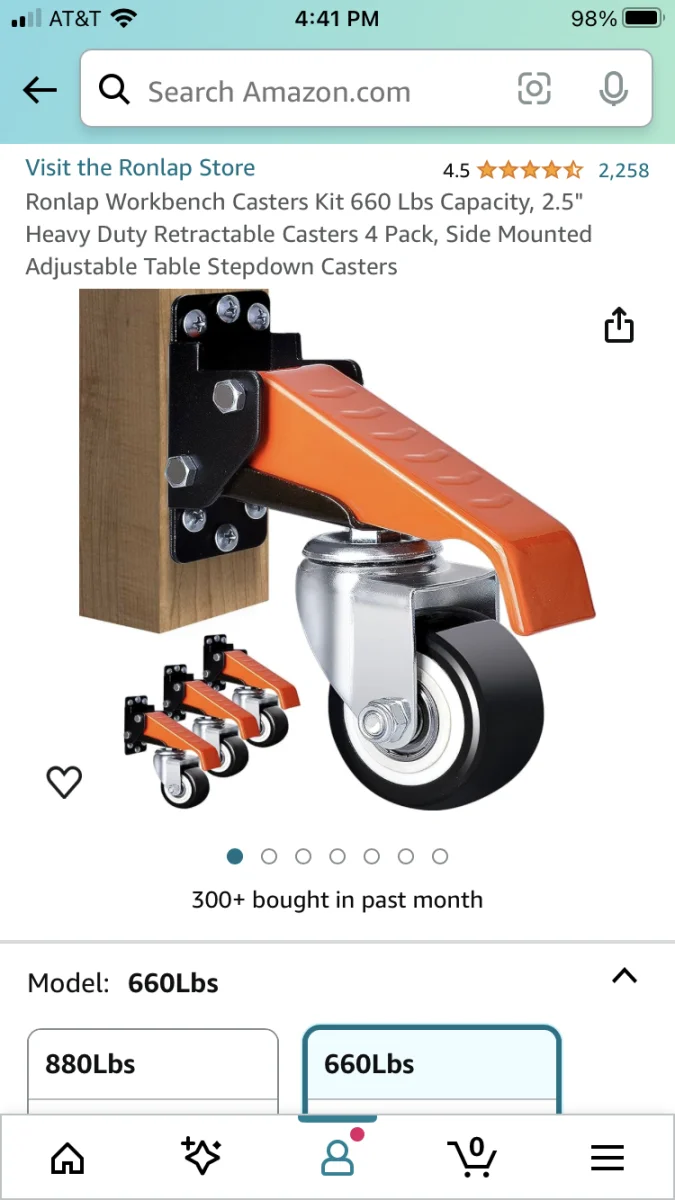
Task: Open camera lens search
Action: pyautogui.click(x=534, y=90)
